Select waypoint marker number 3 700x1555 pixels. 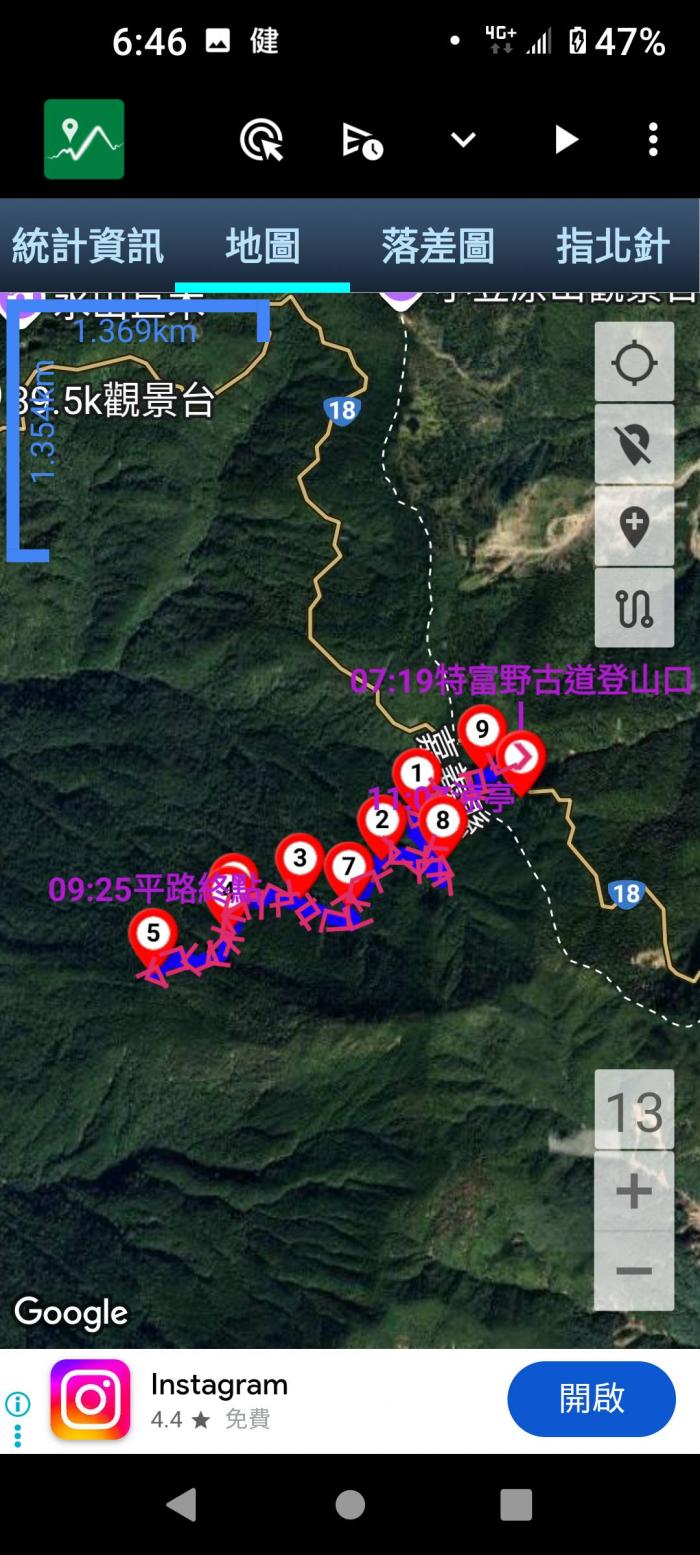coord(299,859)
